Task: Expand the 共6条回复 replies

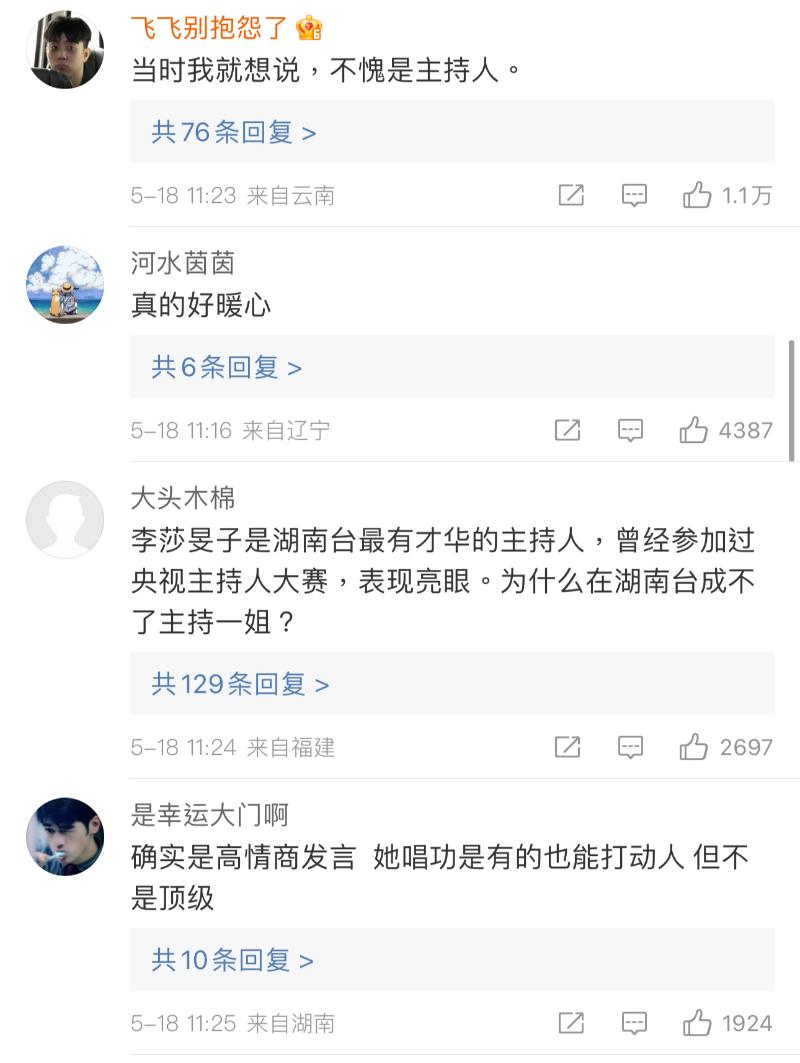Action: point(226,367)
